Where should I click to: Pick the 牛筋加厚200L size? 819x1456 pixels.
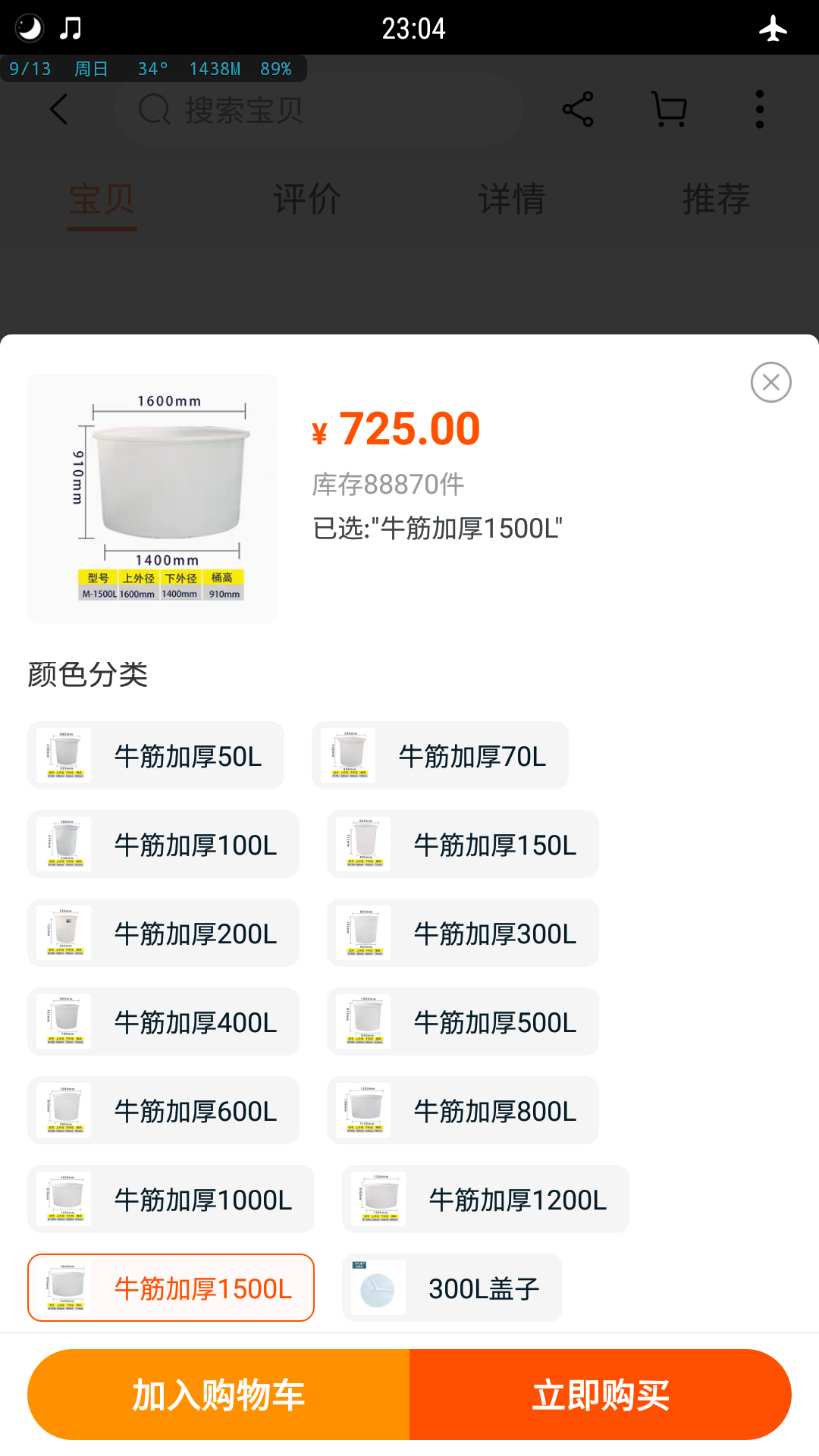click(x=163, y=933)
